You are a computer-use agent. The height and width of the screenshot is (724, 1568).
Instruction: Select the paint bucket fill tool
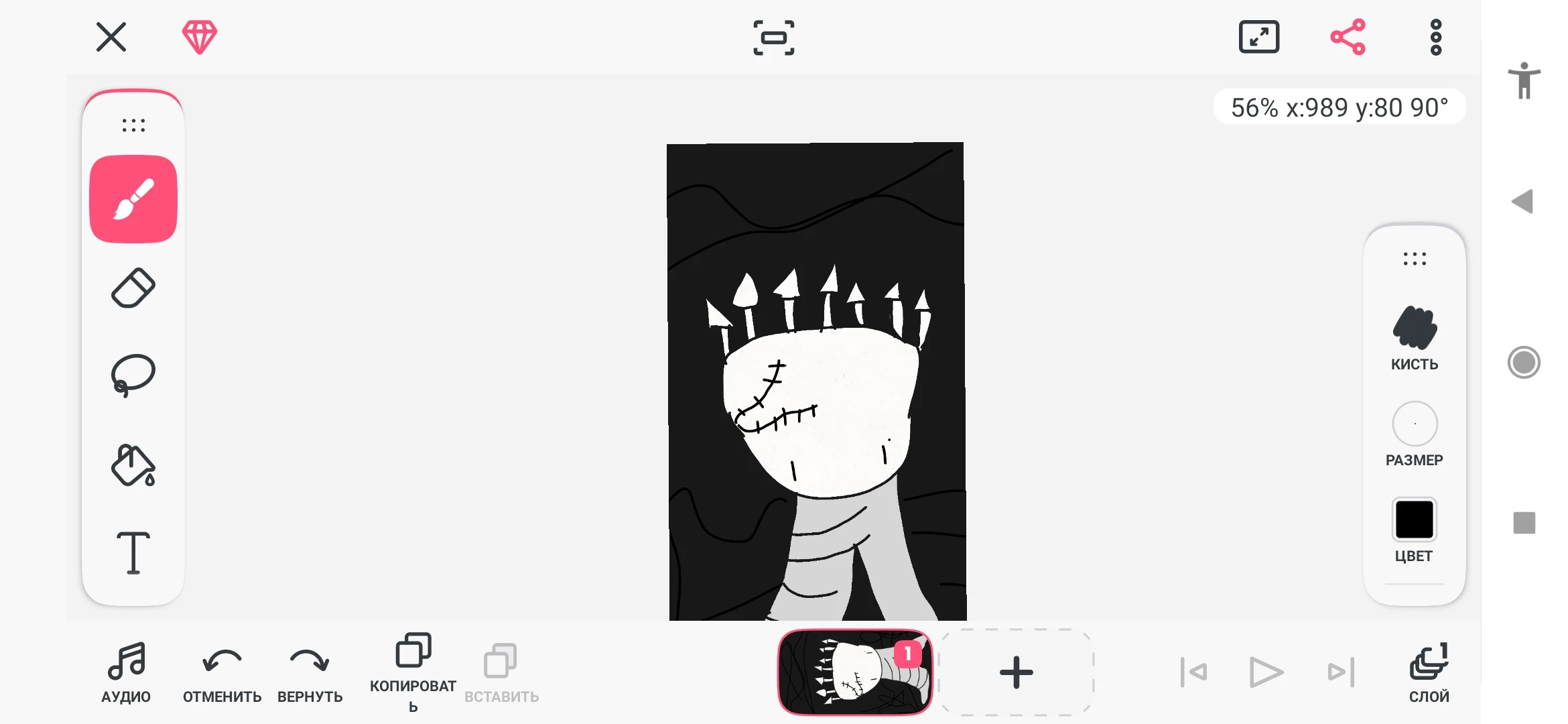[133, 465]
